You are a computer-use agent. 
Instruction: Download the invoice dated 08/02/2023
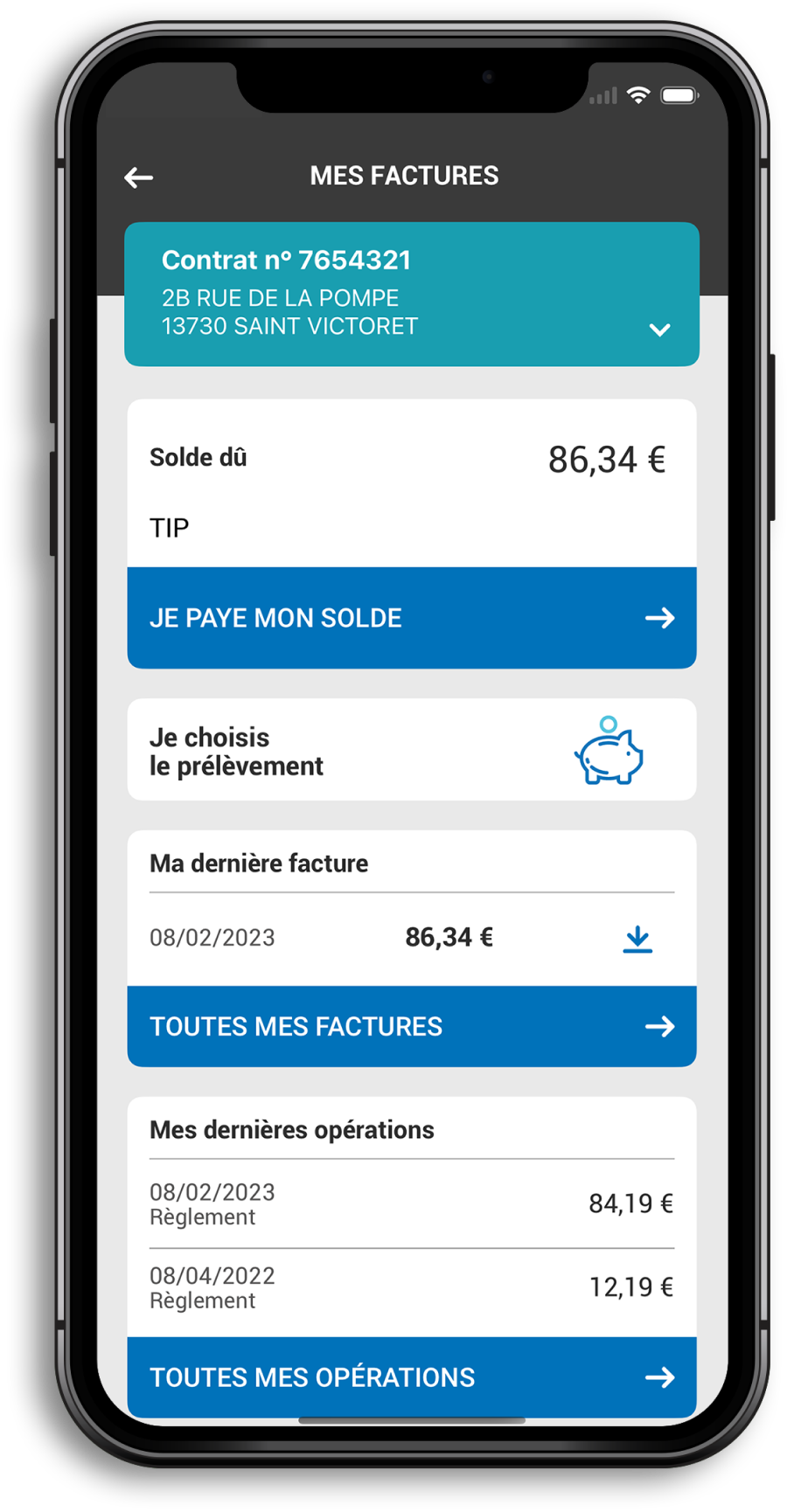637,938
